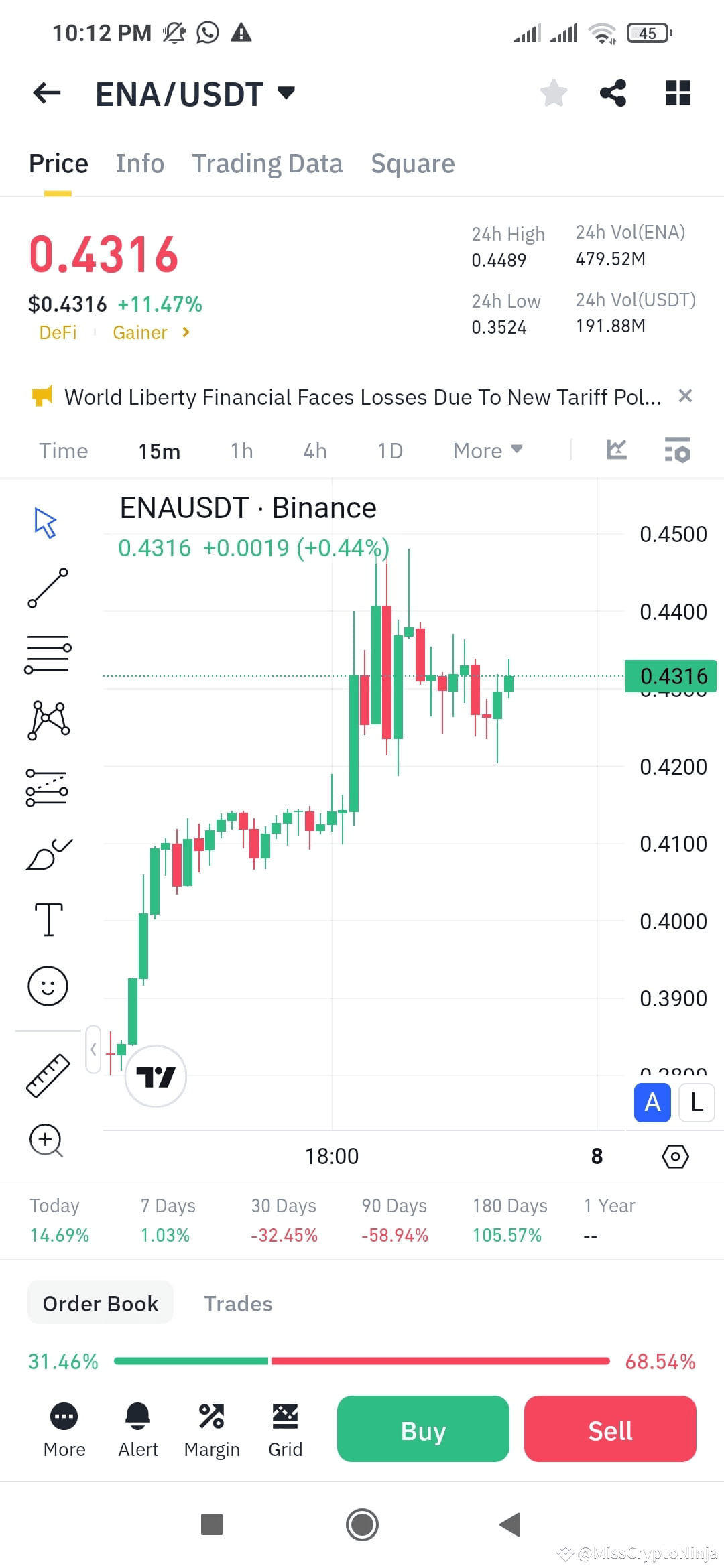Mark ENA/USDT as favorite with the star
This screenshot has height=1568, width=724.
click(x=554, y=93)
